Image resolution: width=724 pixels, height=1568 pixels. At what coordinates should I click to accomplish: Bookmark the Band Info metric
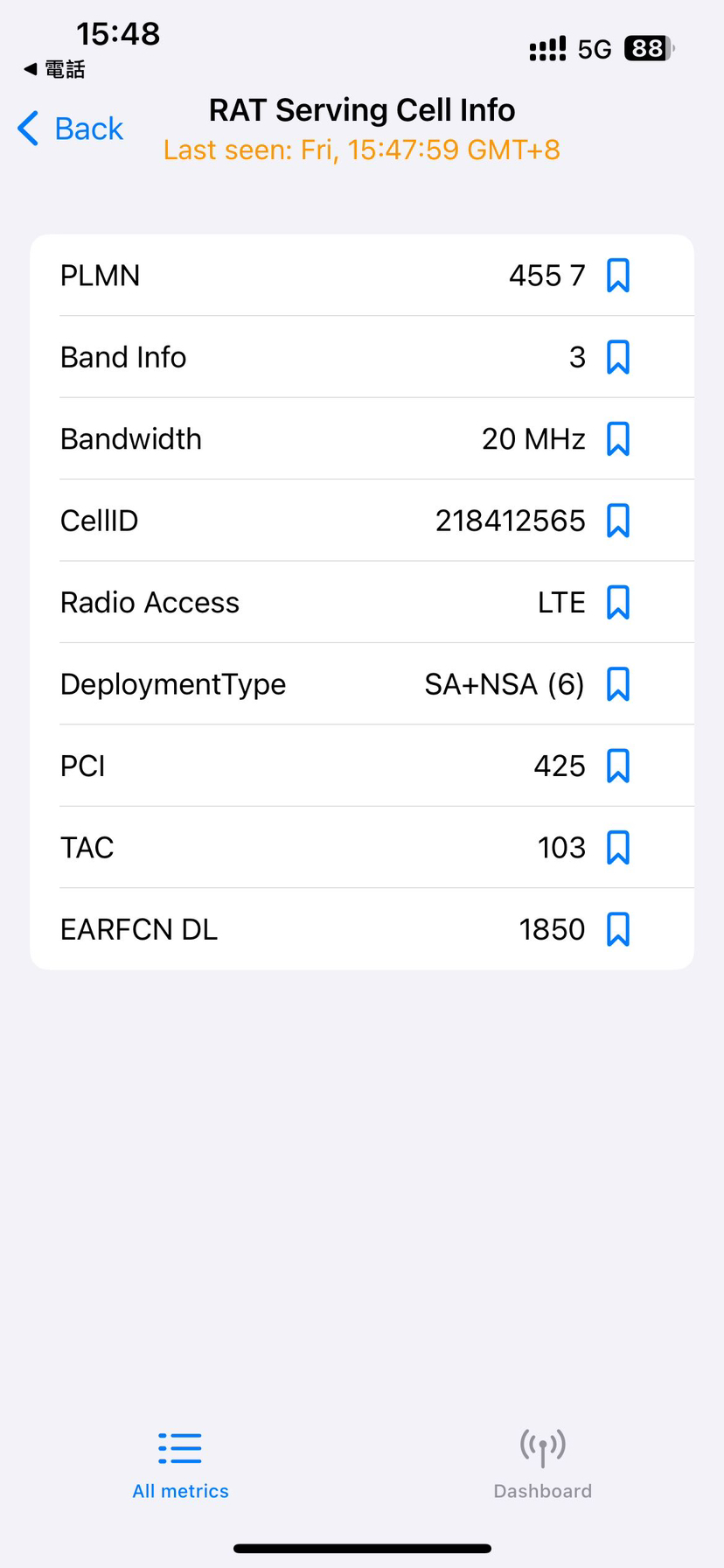(x=619, y=357)
